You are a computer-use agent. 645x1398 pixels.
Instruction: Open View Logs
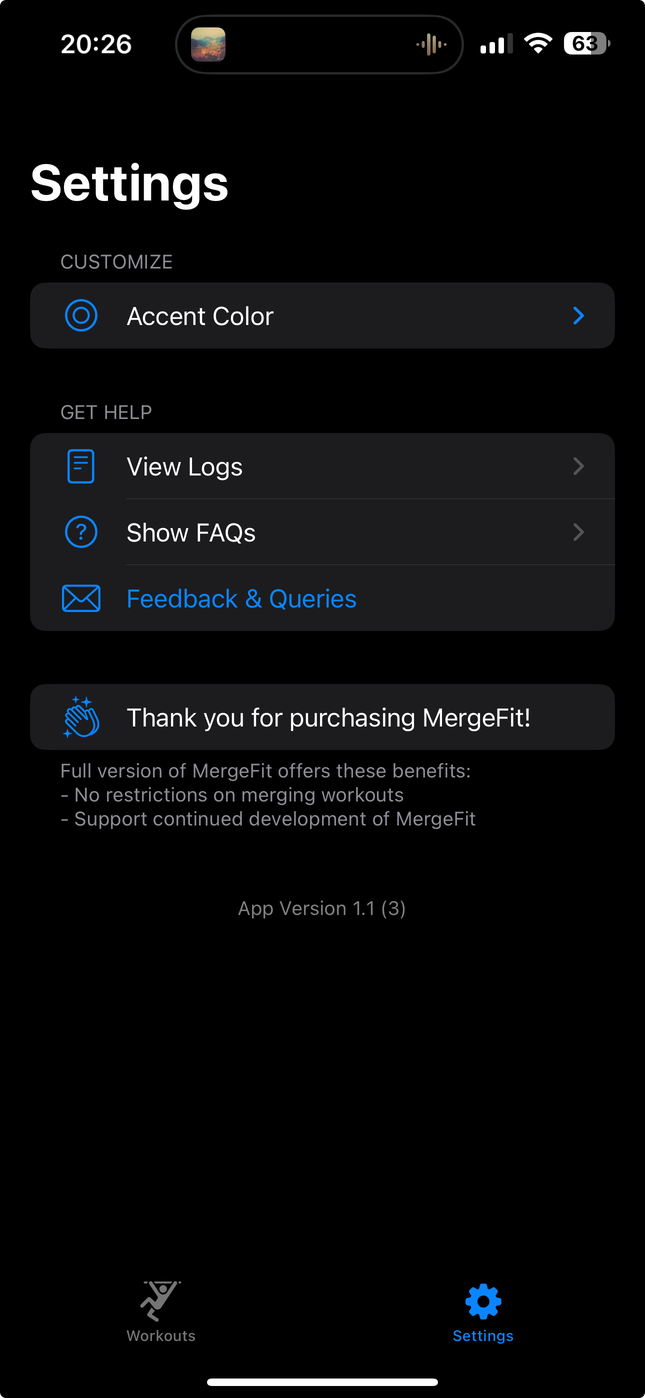pyautogui.click(x=322, y=467)
